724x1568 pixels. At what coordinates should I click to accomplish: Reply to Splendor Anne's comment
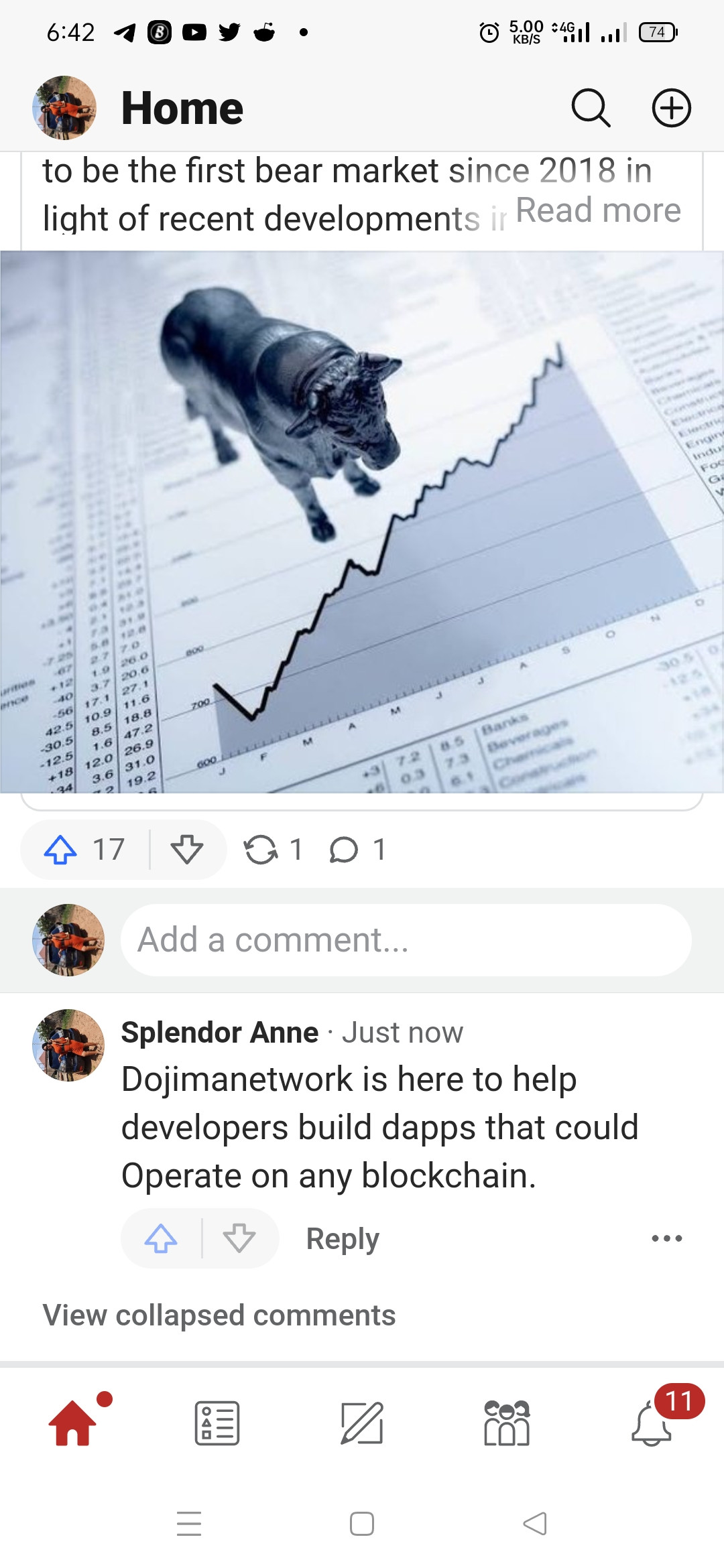(343, 1238)
